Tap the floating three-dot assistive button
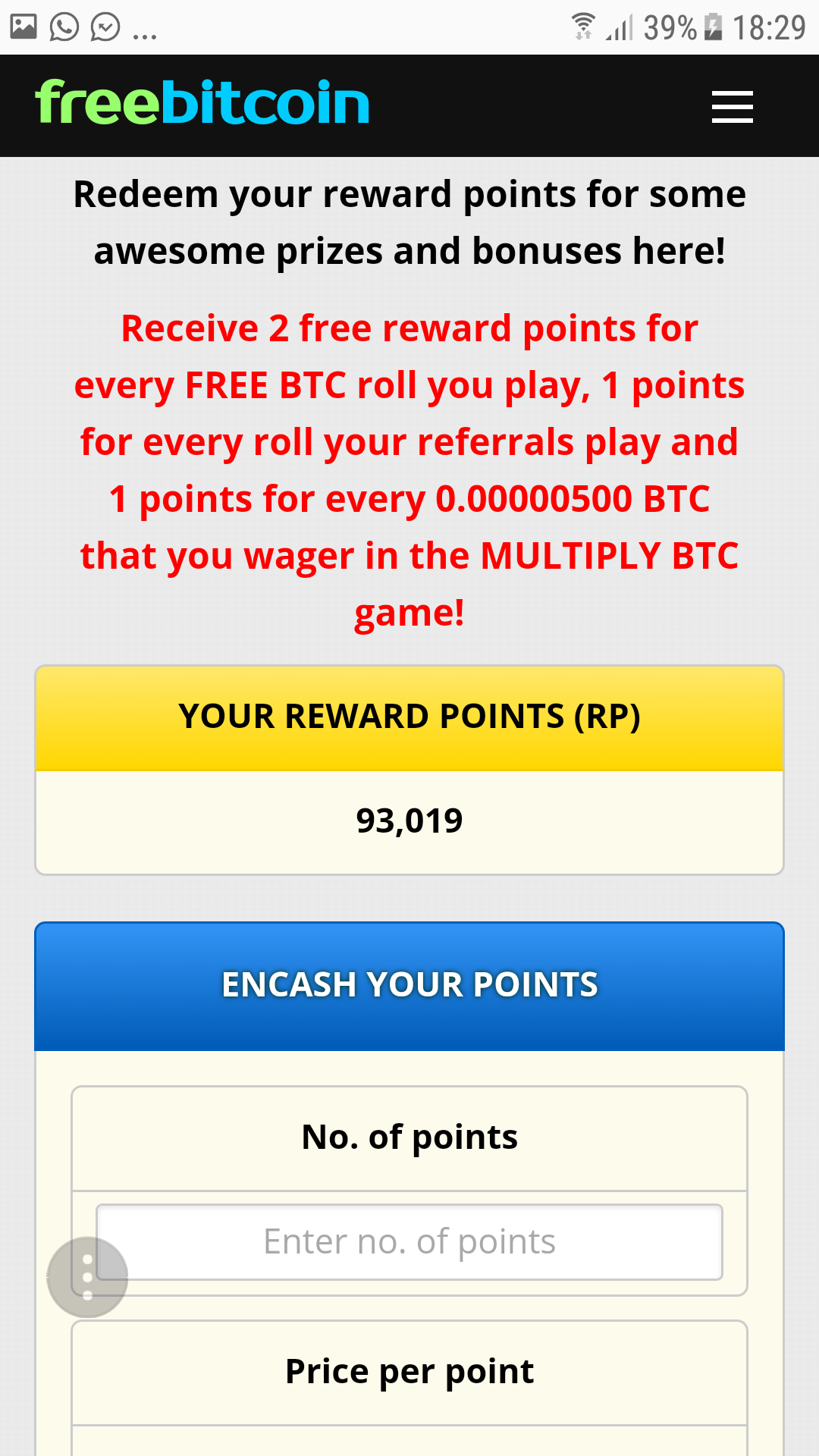Screen dimensions: 819x1456 pos(87,1277)
